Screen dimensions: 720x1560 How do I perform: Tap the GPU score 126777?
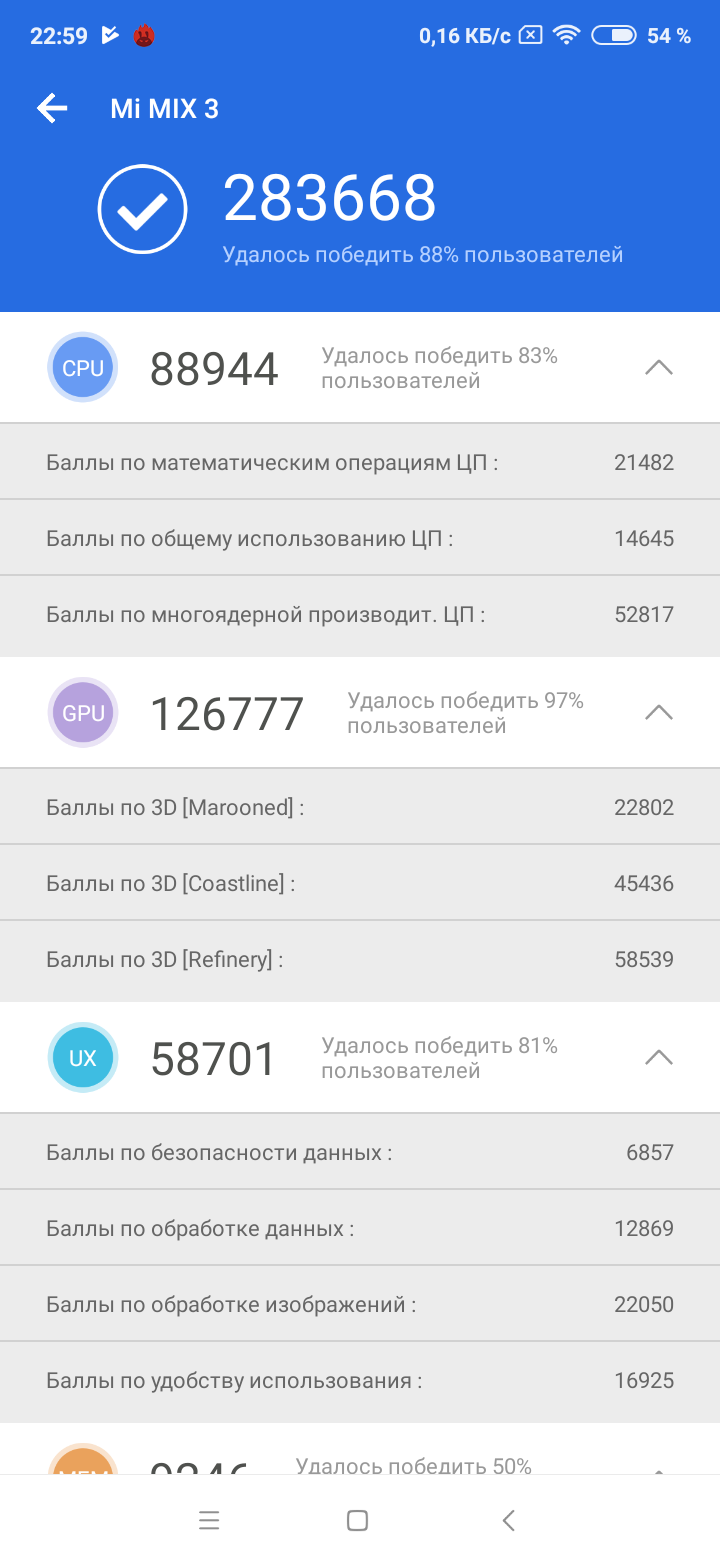[x=226, y=712]
